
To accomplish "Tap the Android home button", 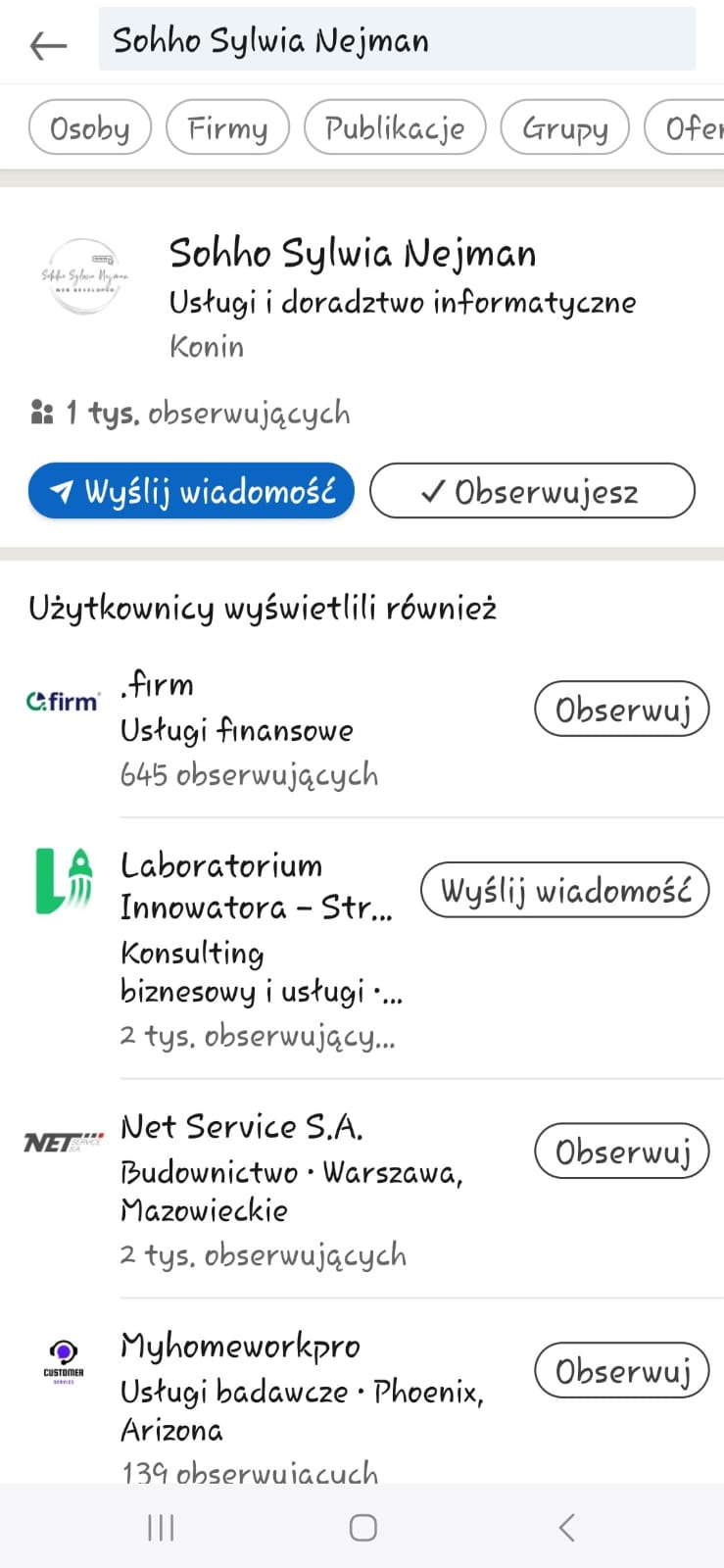I will coord(362,1526).
